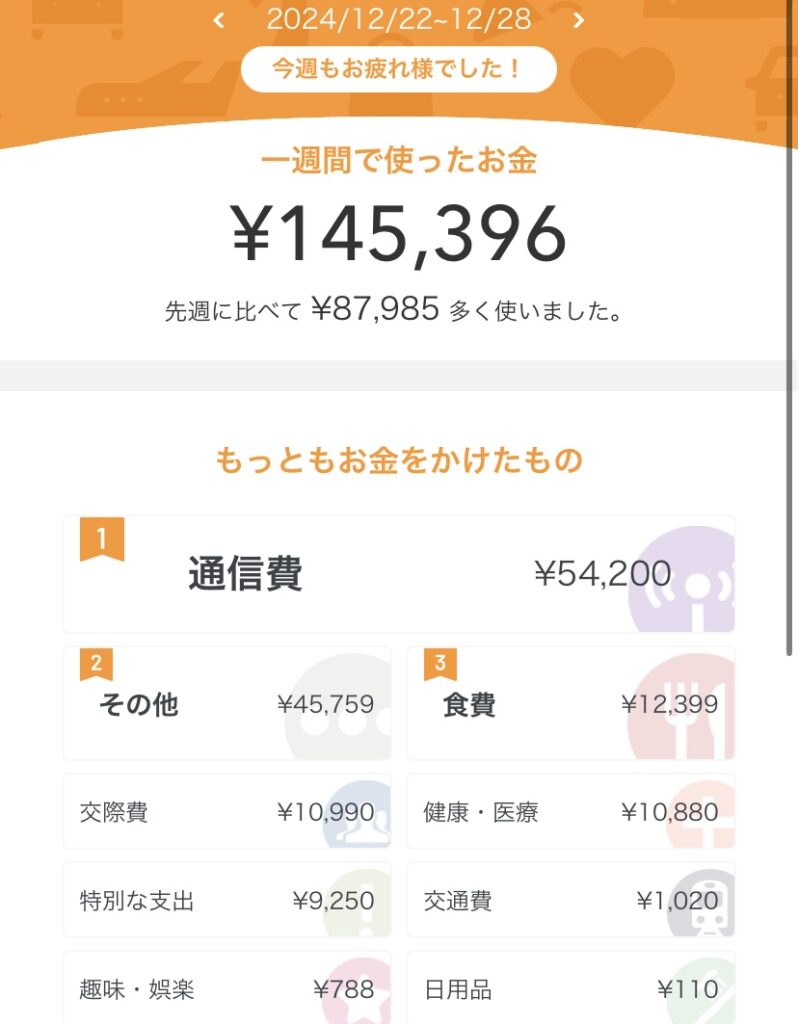This screenshot has width=798, height=1024.
Task: Tap the 日用品 category card
Action: click(x=570, y=988)
